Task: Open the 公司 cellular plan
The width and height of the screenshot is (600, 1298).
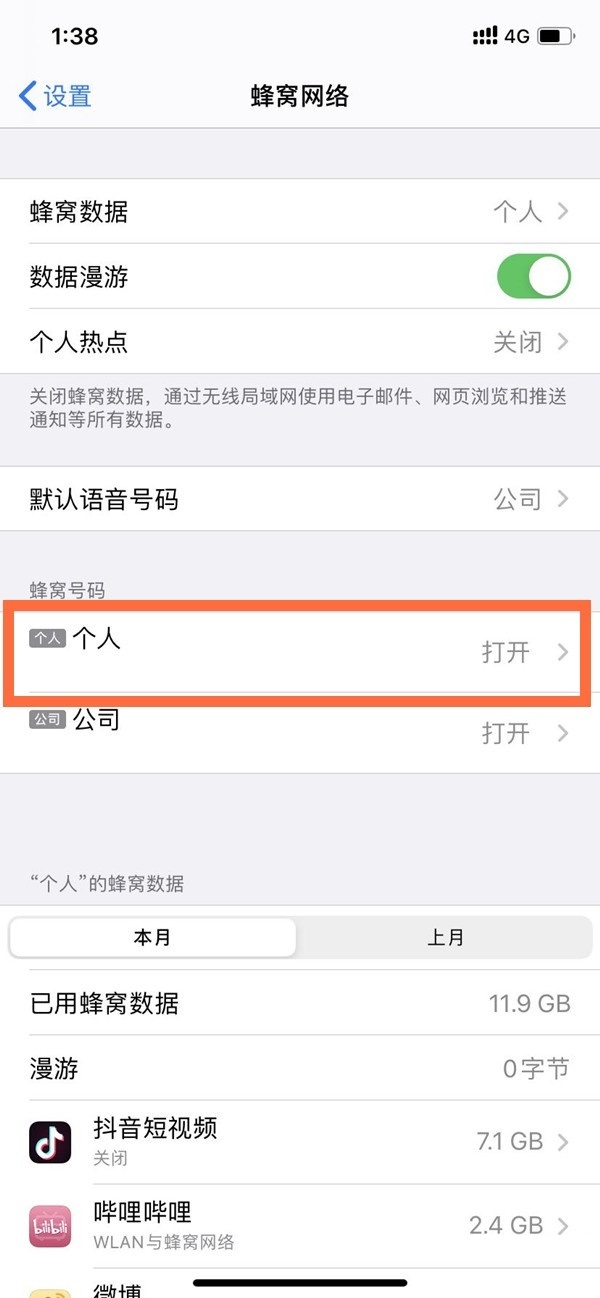Action: click(300, 732)
